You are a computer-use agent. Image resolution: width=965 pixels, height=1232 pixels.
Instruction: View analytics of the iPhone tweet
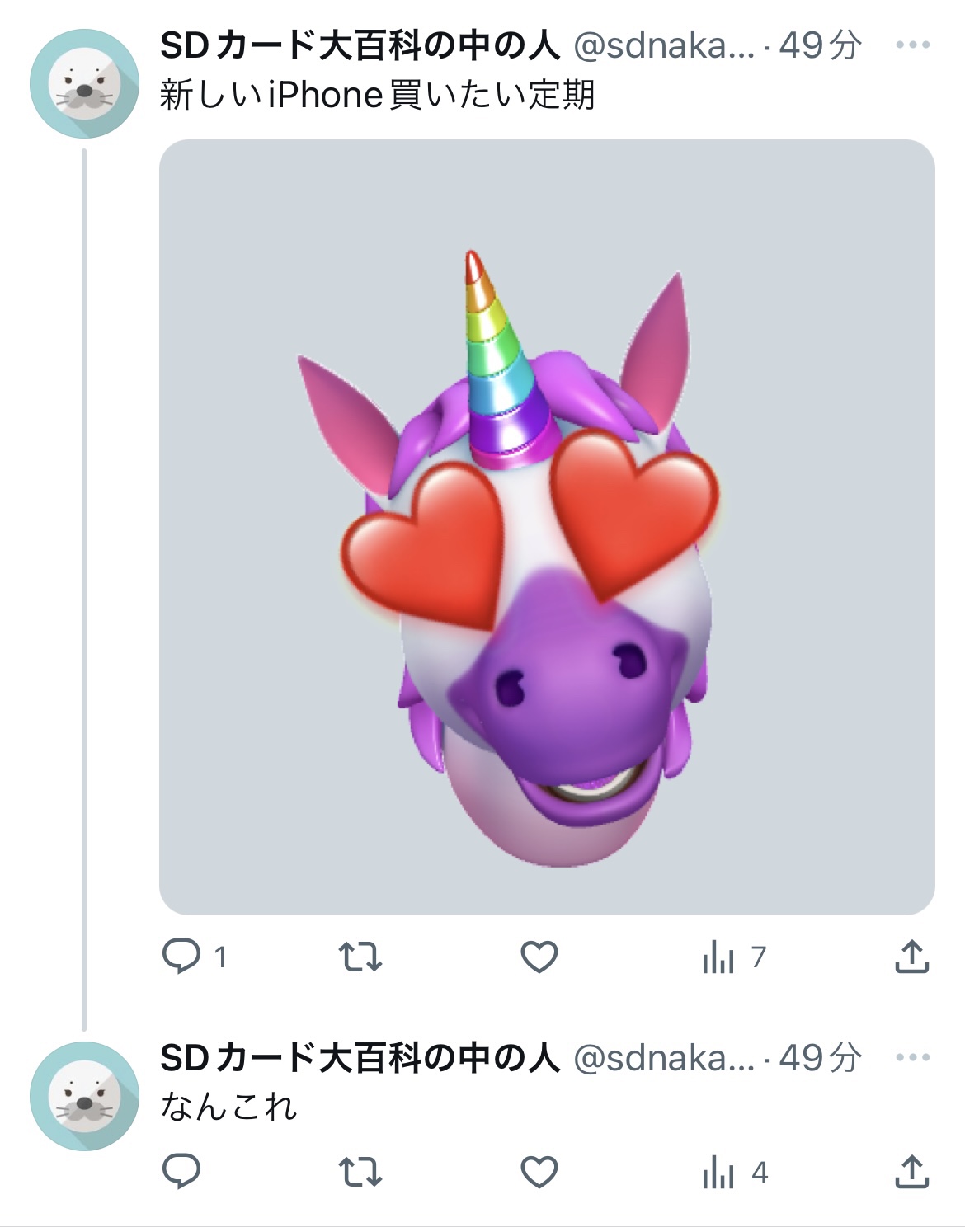click(719, 957)
